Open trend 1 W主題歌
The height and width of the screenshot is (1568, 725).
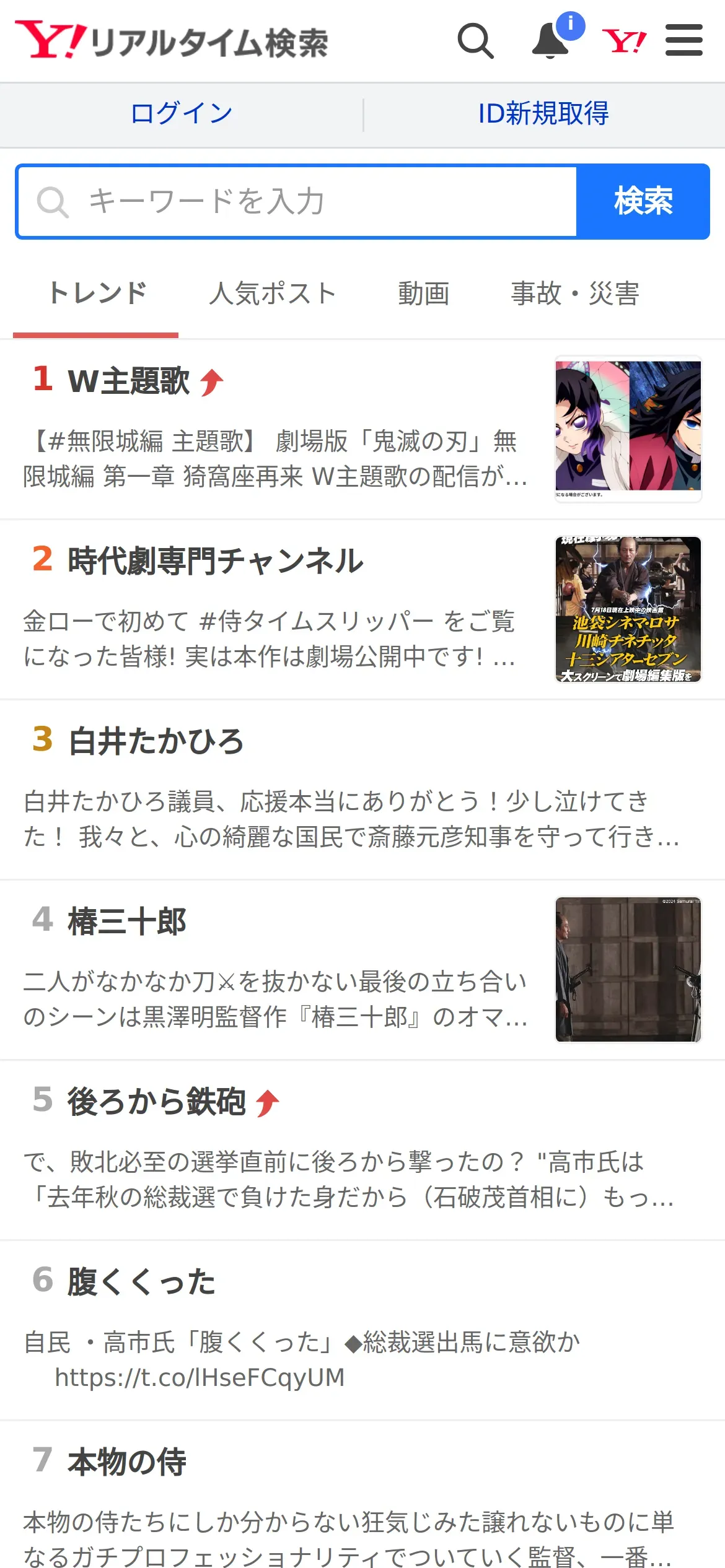[362, 429]
